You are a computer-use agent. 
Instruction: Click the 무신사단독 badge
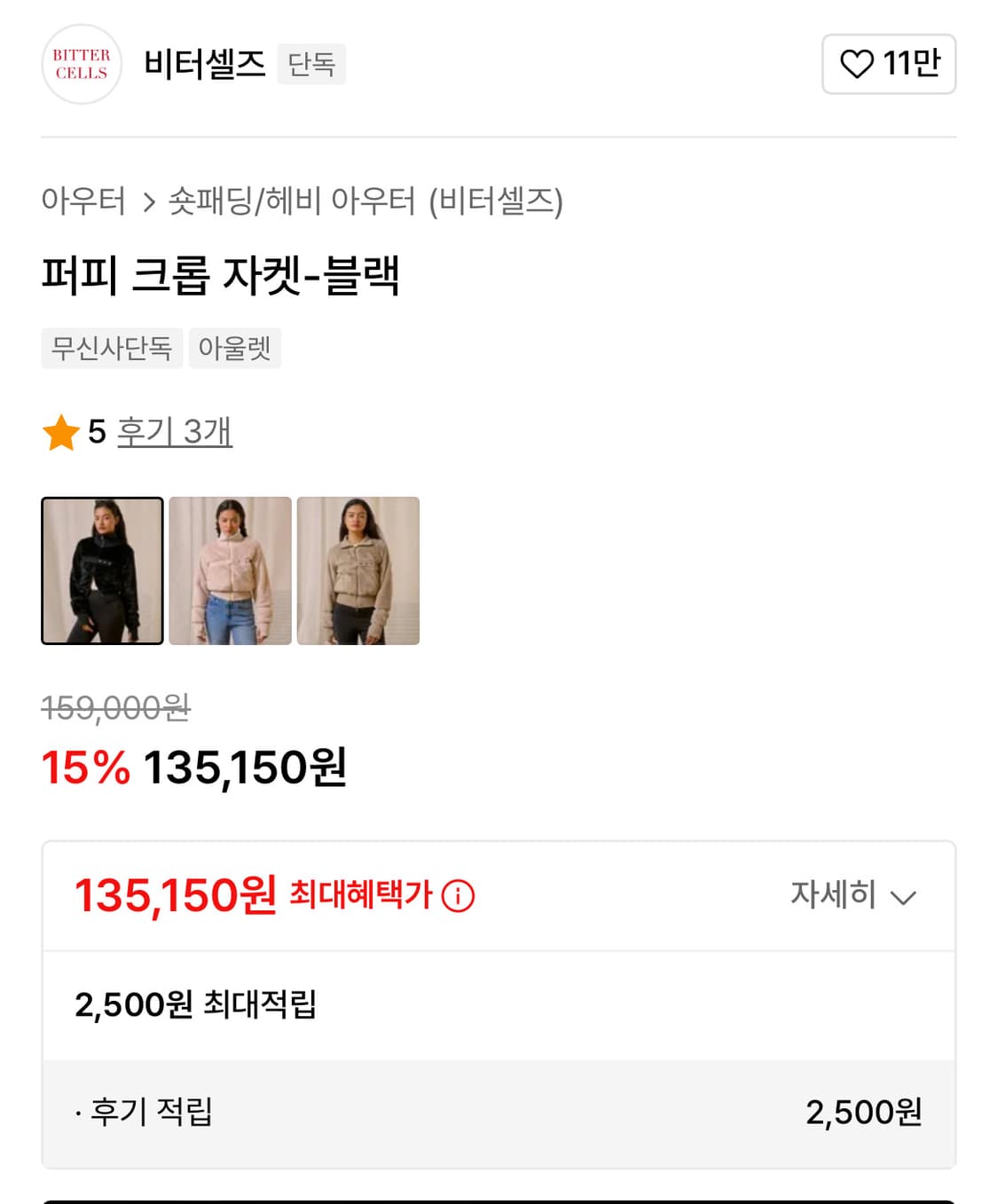(x=112, y=348)
